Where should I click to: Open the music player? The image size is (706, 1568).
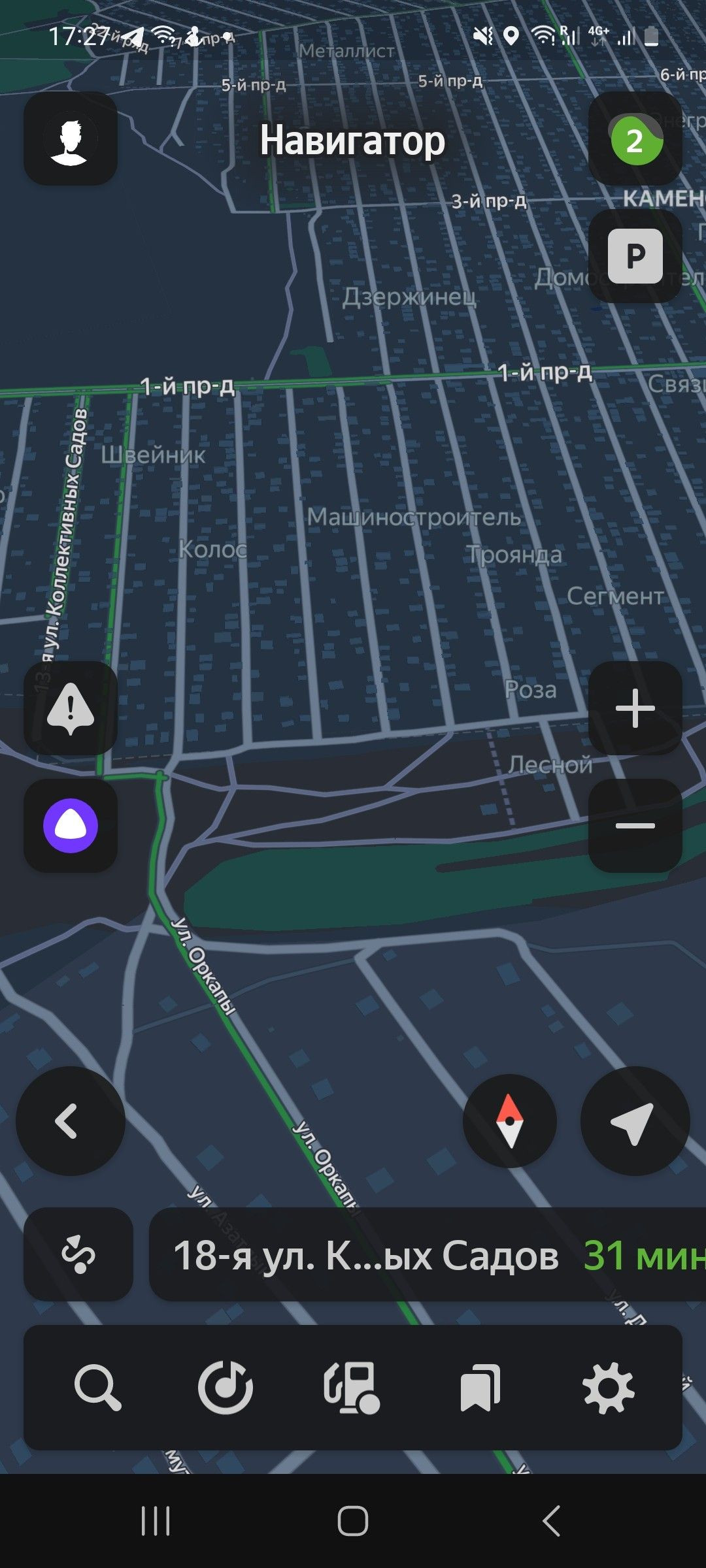(x=226, y=1388)
